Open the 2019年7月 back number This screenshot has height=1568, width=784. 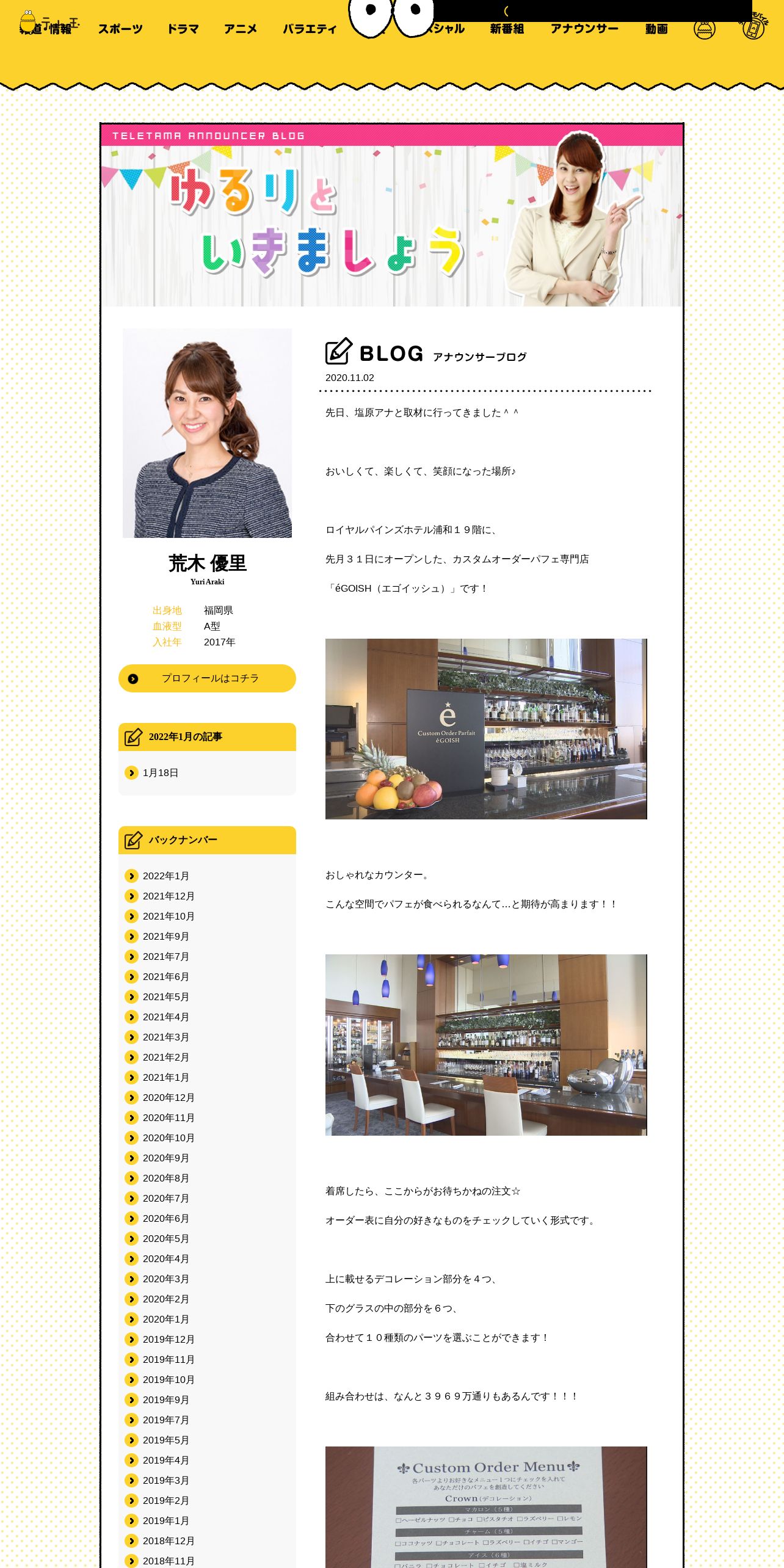click(165, 1420)
